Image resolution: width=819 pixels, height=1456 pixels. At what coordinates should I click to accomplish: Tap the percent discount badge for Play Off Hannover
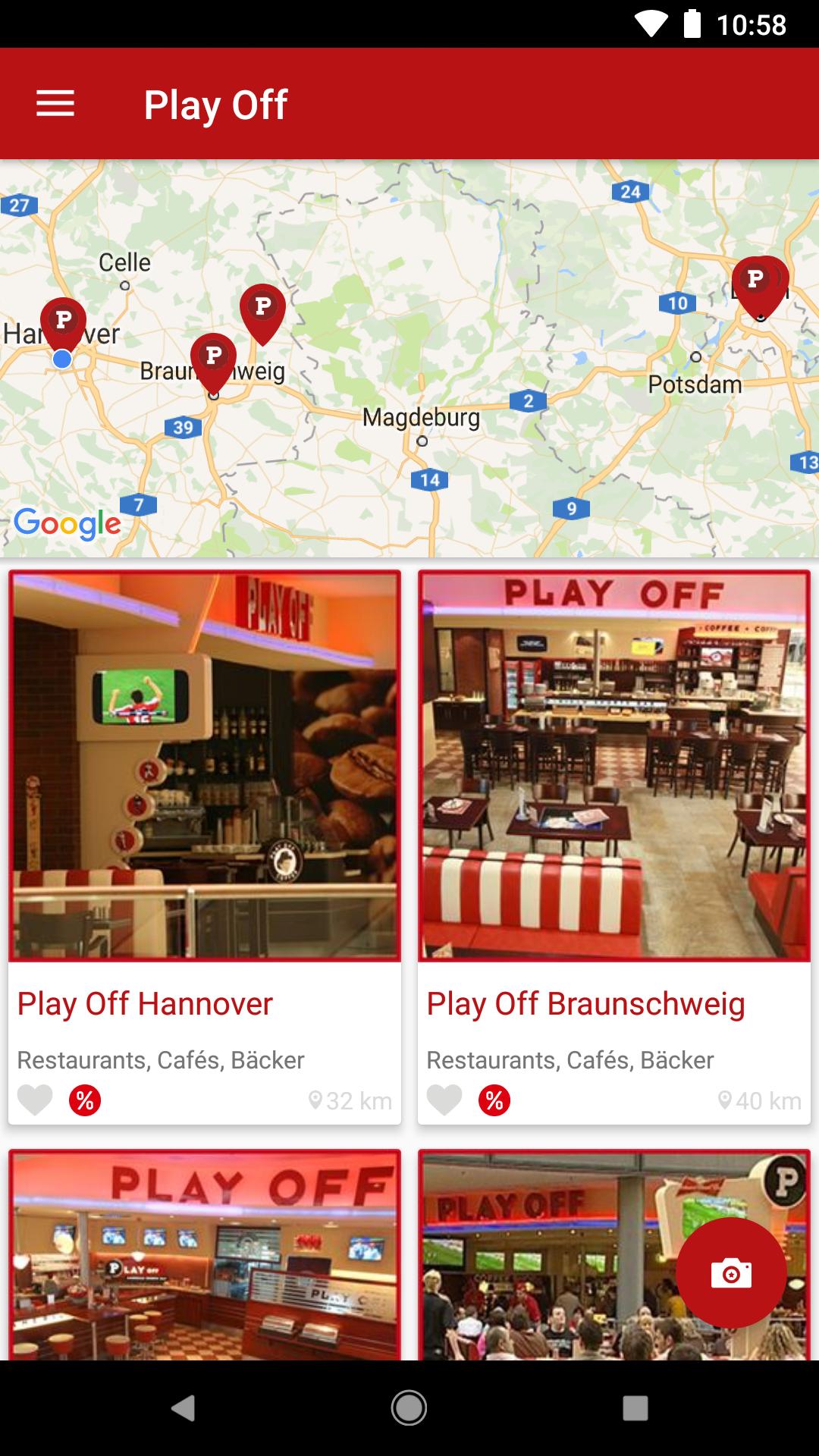83,1100
